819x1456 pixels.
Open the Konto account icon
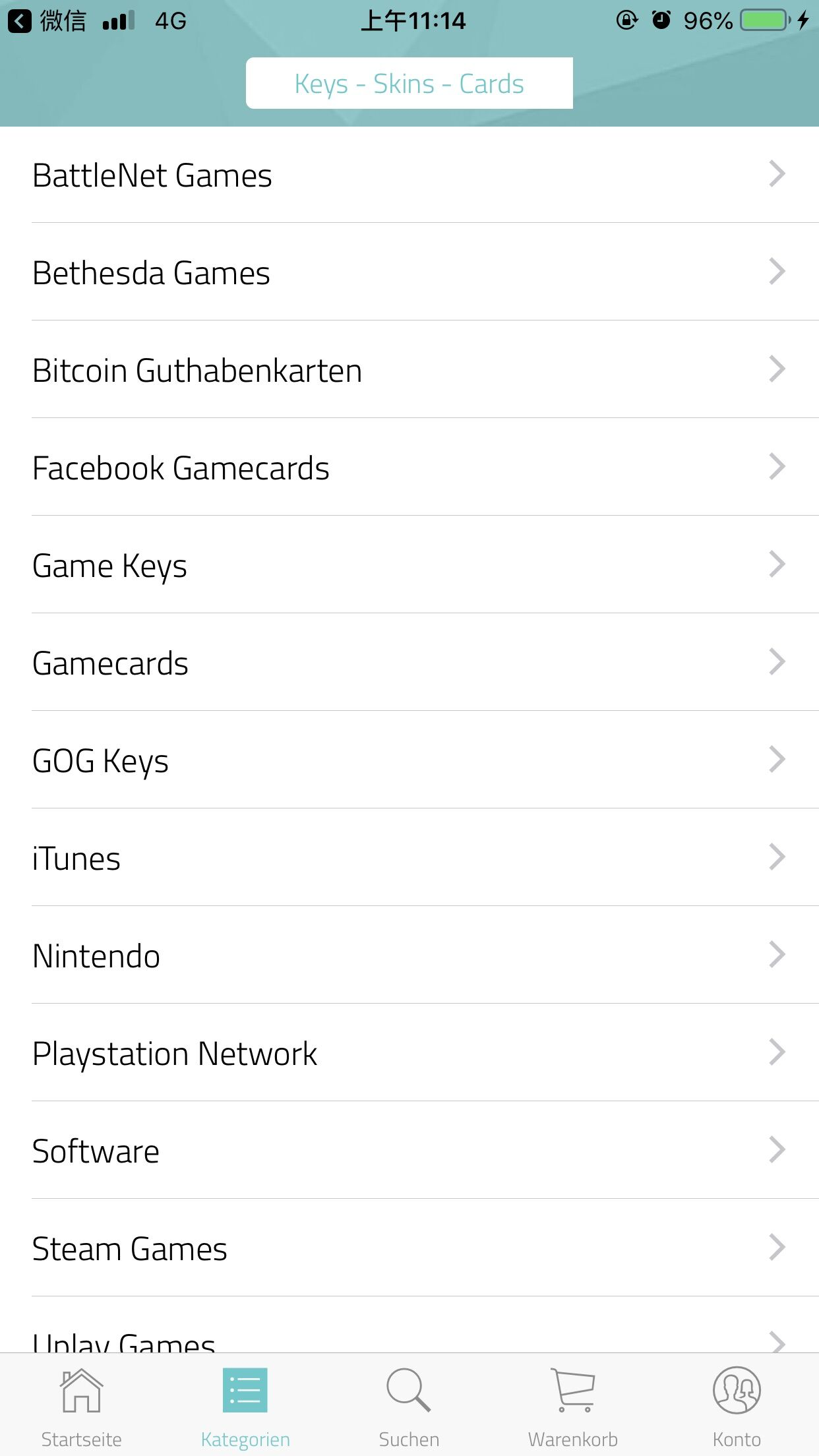click(737, 1388)
